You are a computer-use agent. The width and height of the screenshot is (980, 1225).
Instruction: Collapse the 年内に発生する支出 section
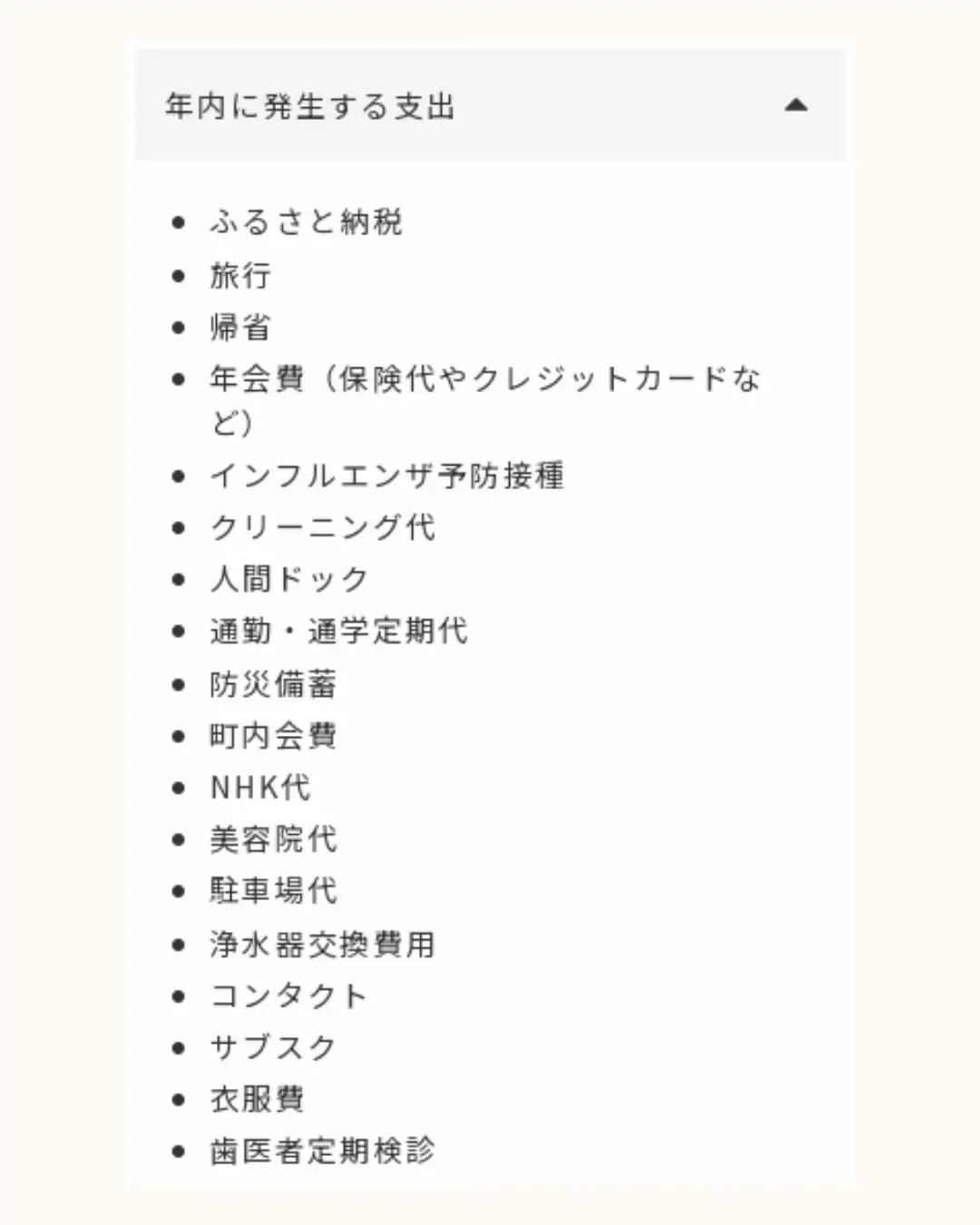(x=796, y=105)
